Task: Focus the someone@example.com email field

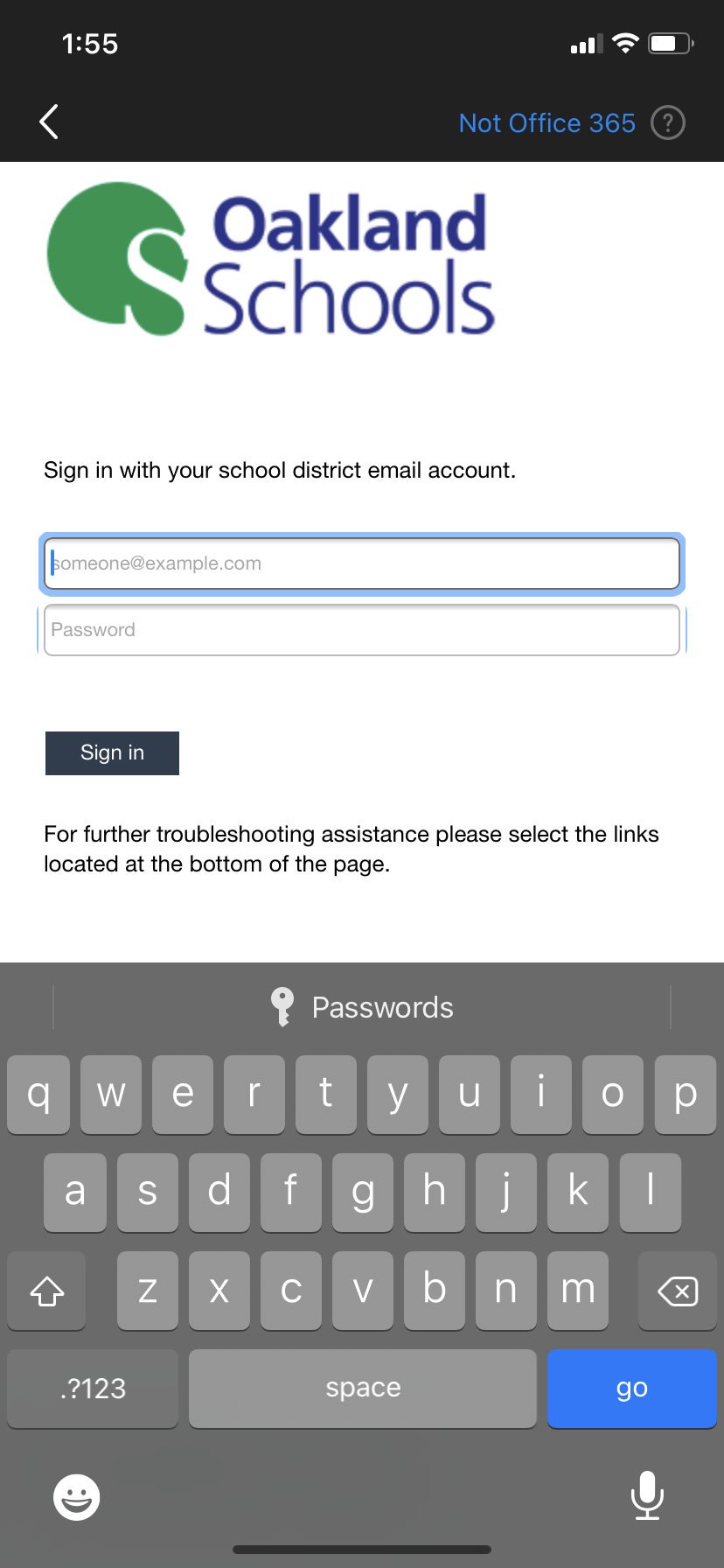Action: point(362,563)
